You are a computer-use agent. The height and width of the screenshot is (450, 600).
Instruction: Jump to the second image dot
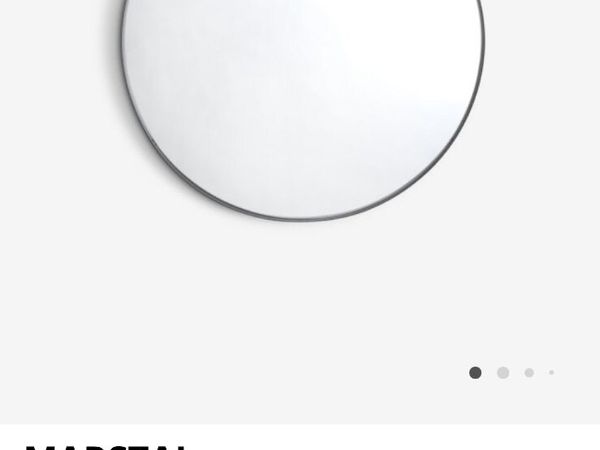coord(503,373)
